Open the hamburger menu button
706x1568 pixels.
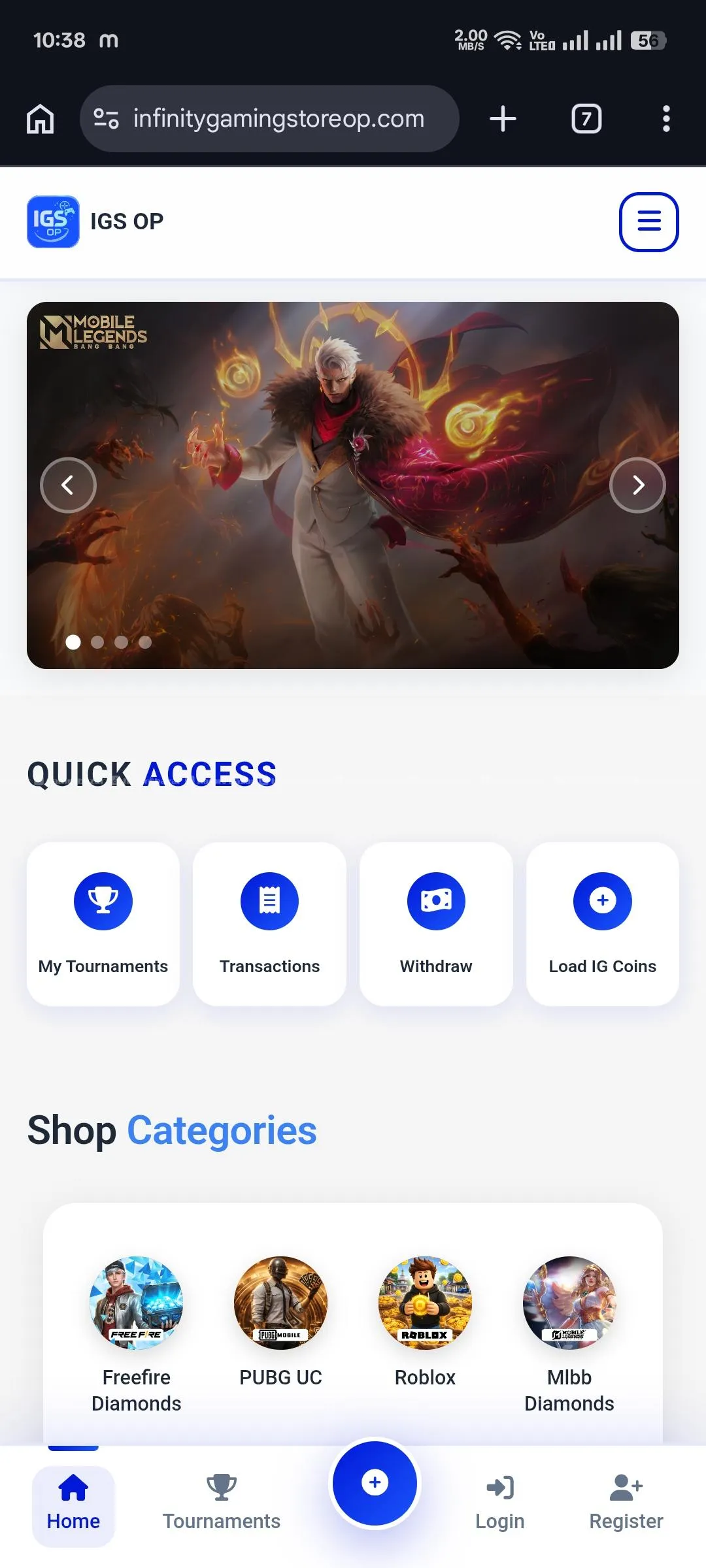coord(648,221)
